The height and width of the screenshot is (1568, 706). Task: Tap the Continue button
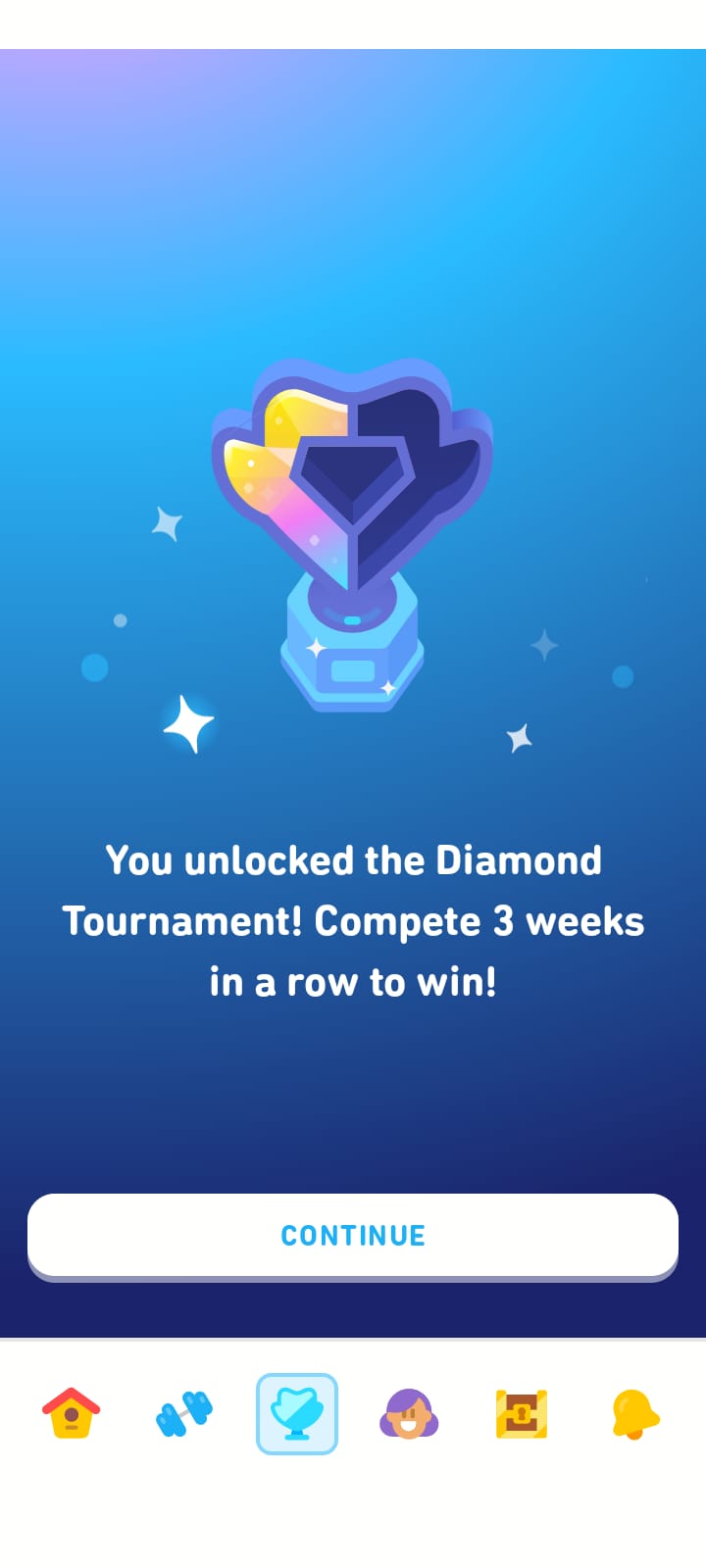pyautogui.click(x=353, y=1236)
